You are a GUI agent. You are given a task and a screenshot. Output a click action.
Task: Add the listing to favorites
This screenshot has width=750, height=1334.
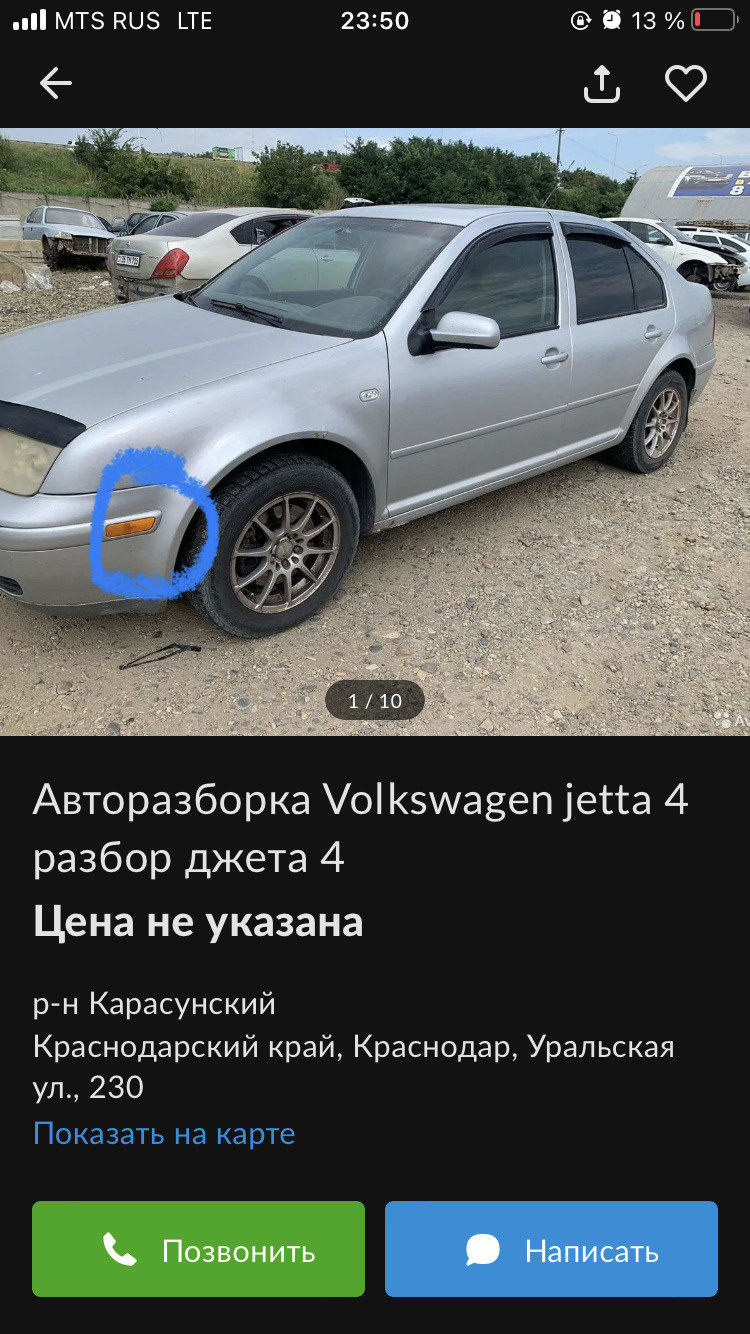pyautogui.click(x=686, y=84)
